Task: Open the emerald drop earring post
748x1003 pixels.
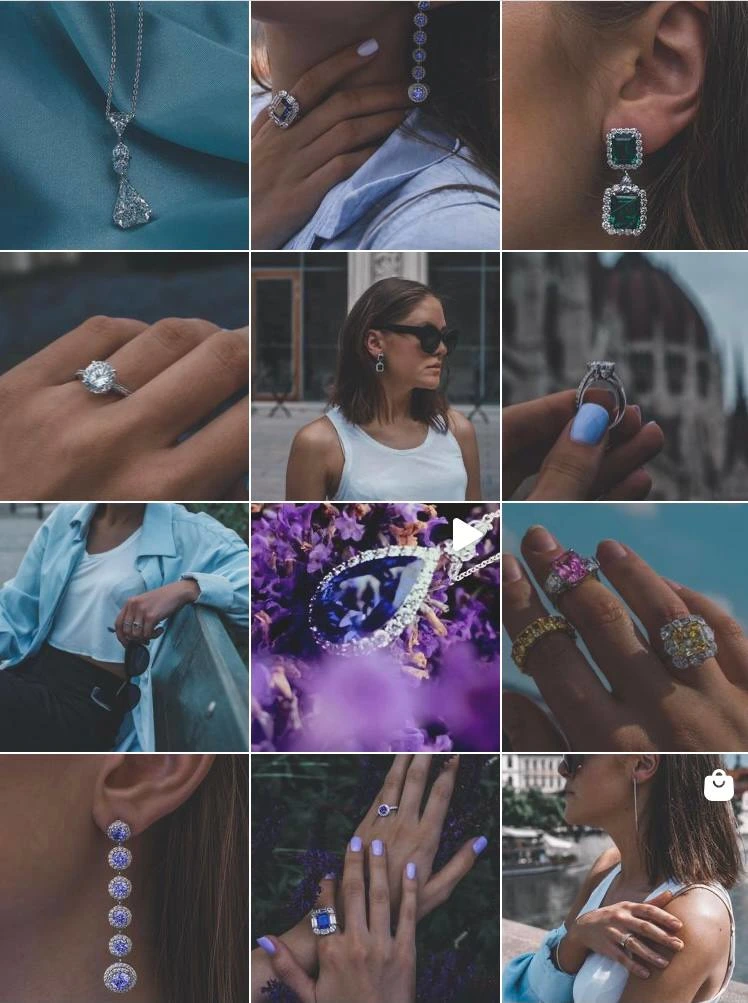Action: pyautogui.click(x=625, y=125)
